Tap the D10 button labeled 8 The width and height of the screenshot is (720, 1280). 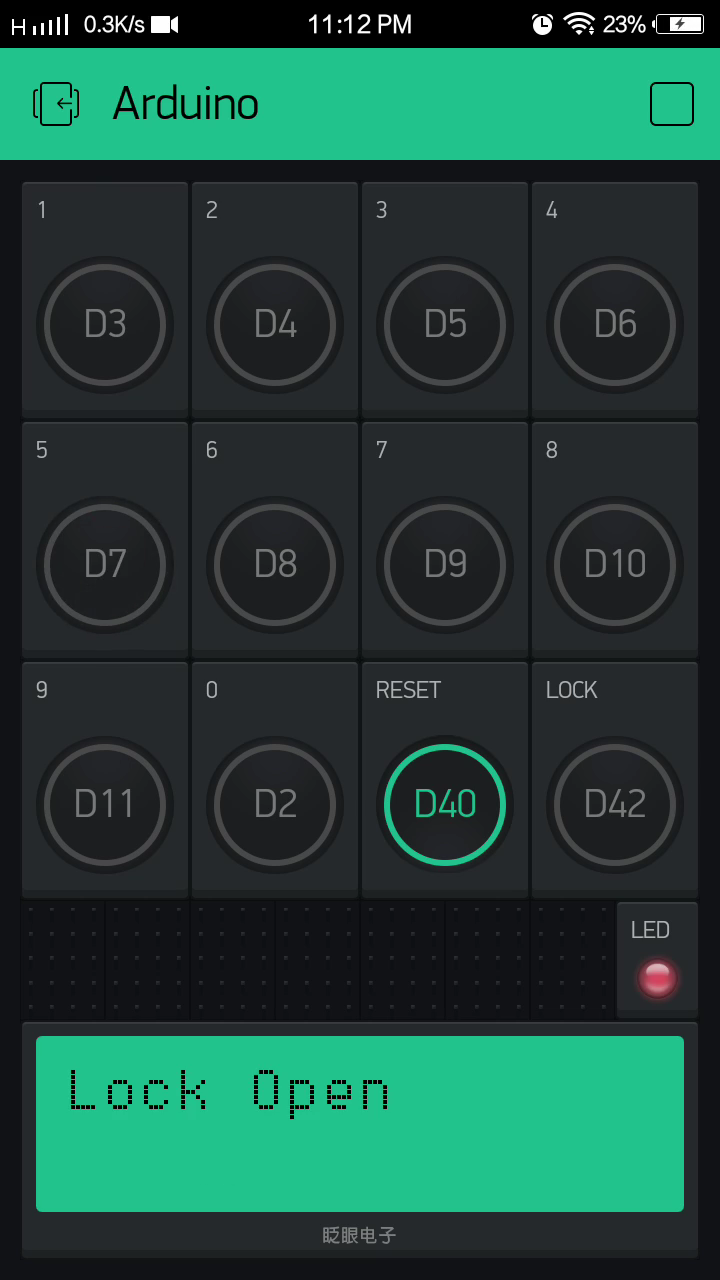615,564
